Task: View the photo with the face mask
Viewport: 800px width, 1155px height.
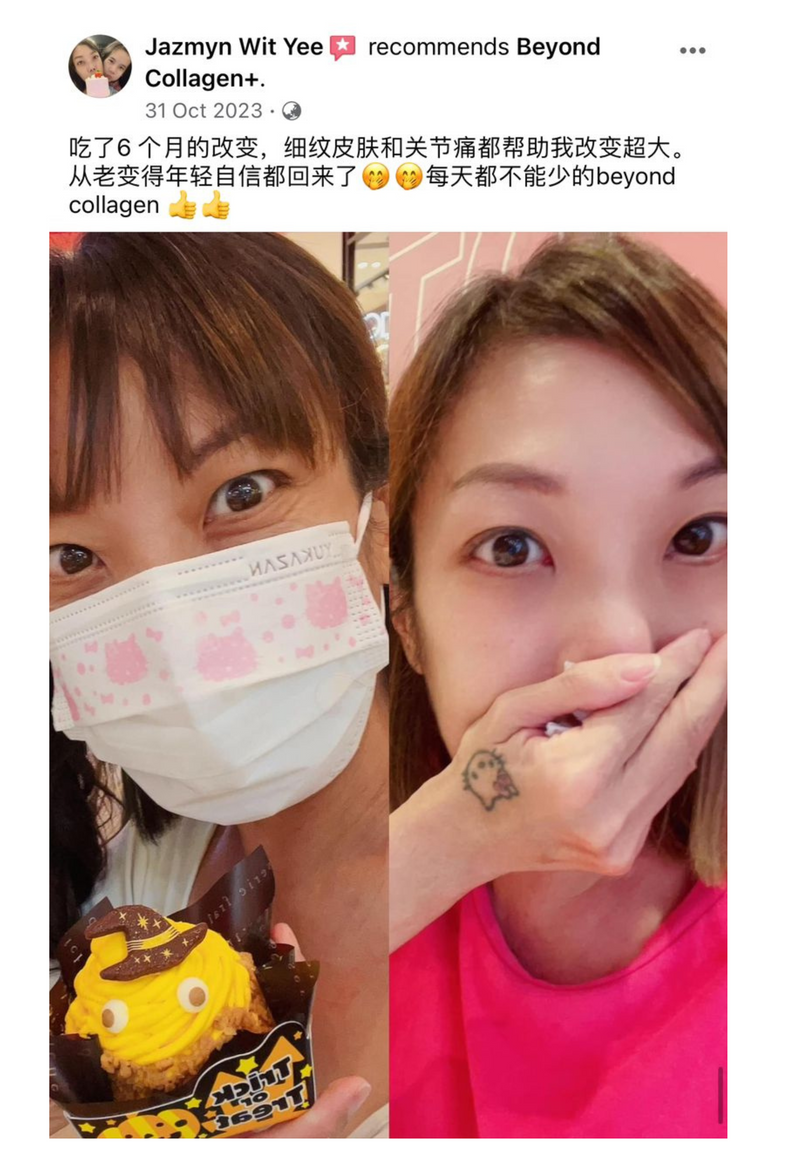Action: pyautogui.click(x=219, y=685)
